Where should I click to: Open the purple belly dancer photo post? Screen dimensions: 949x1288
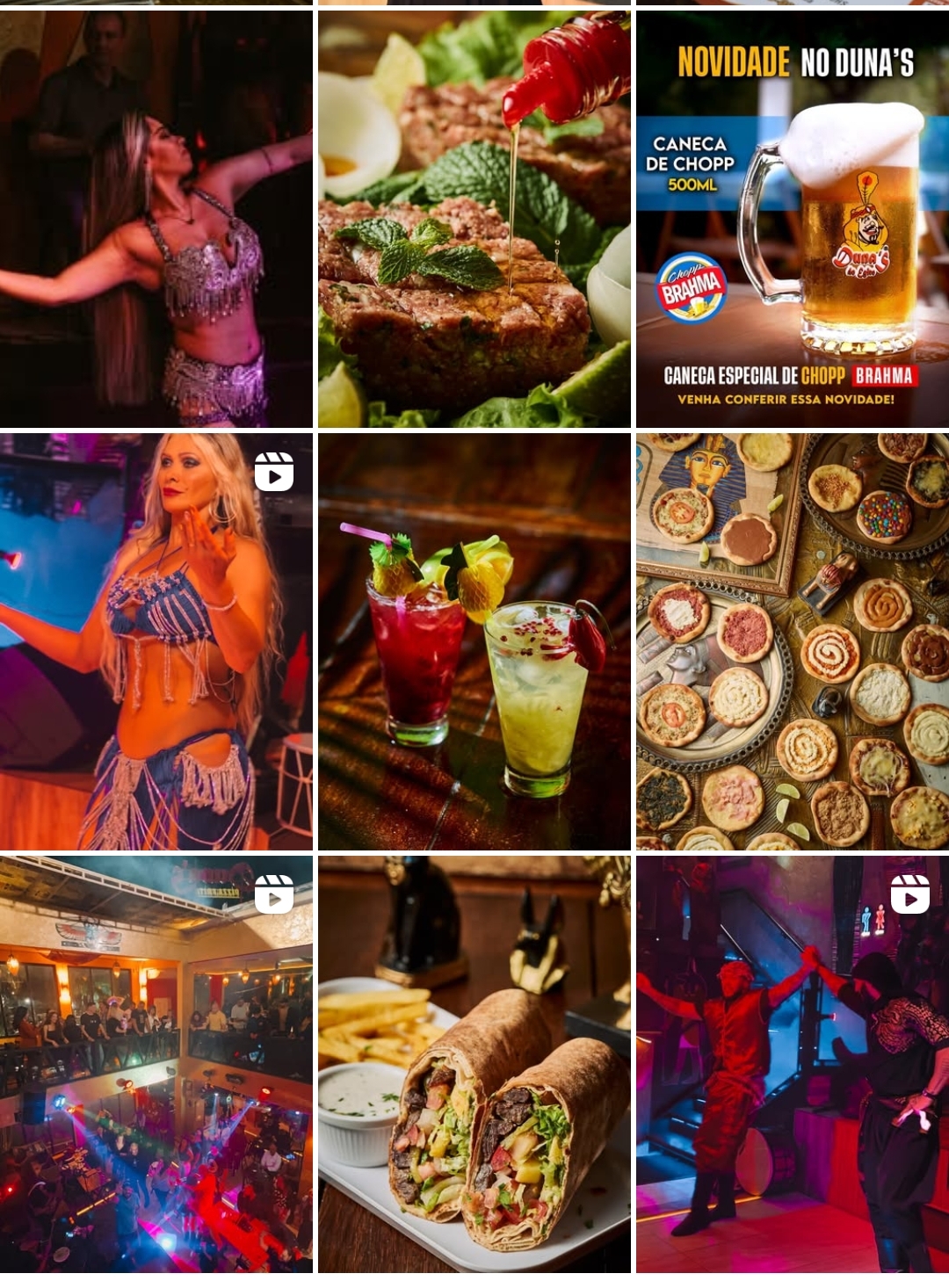click(156, 219)
